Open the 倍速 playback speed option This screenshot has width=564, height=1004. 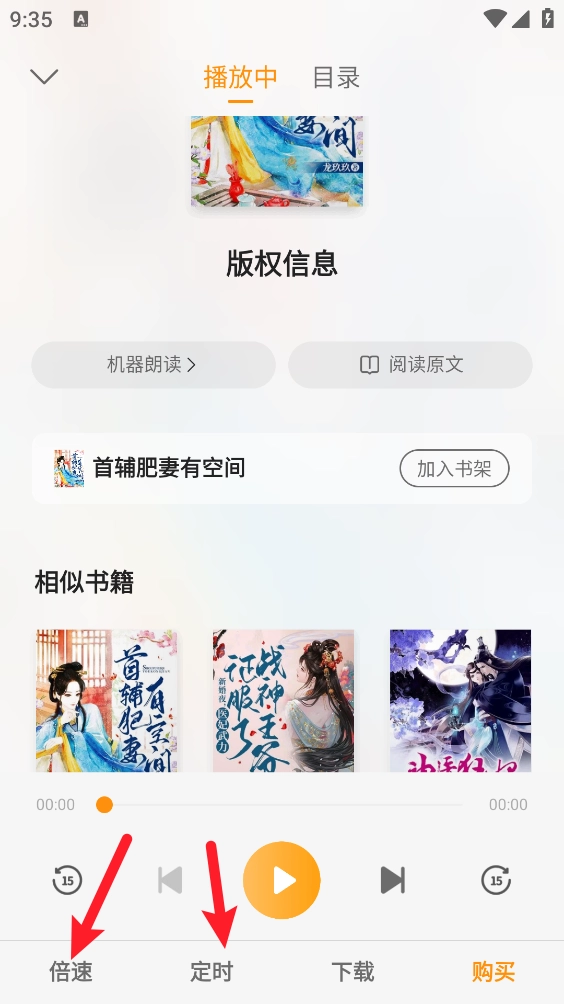point(71,972)
